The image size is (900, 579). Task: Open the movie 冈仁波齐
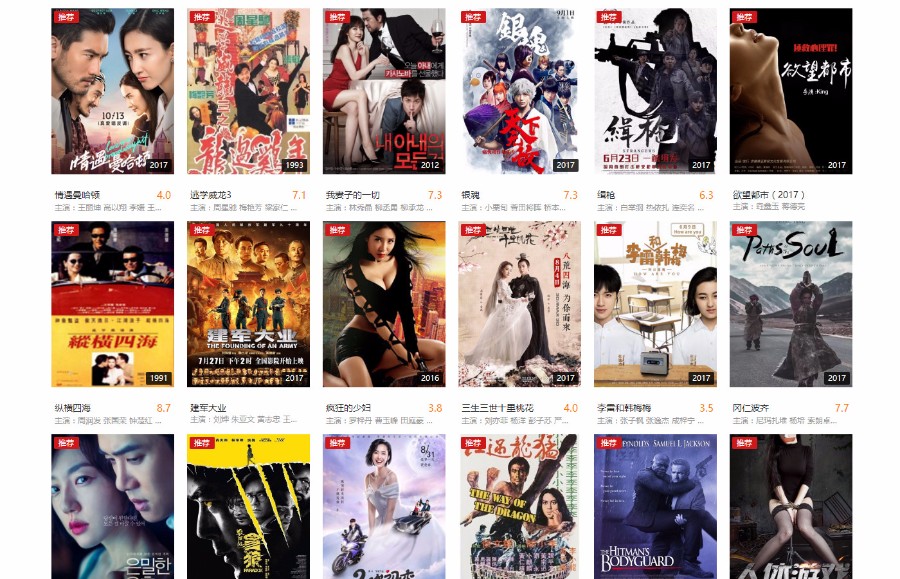point(790,304)
